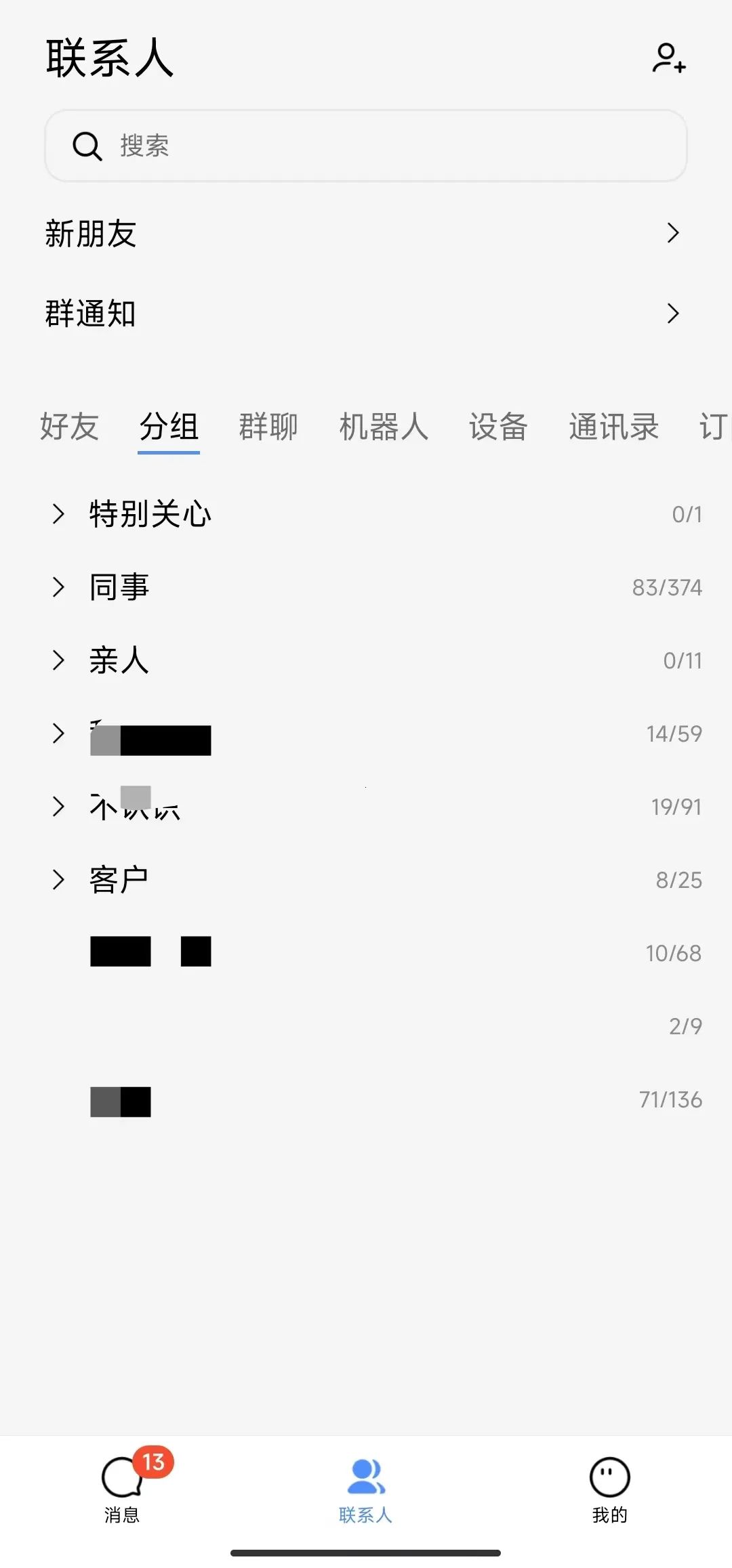The height and width of the screenshot is (1568, 732).
Task: Switch to the 机器人 tab
Action: (384, 427)
